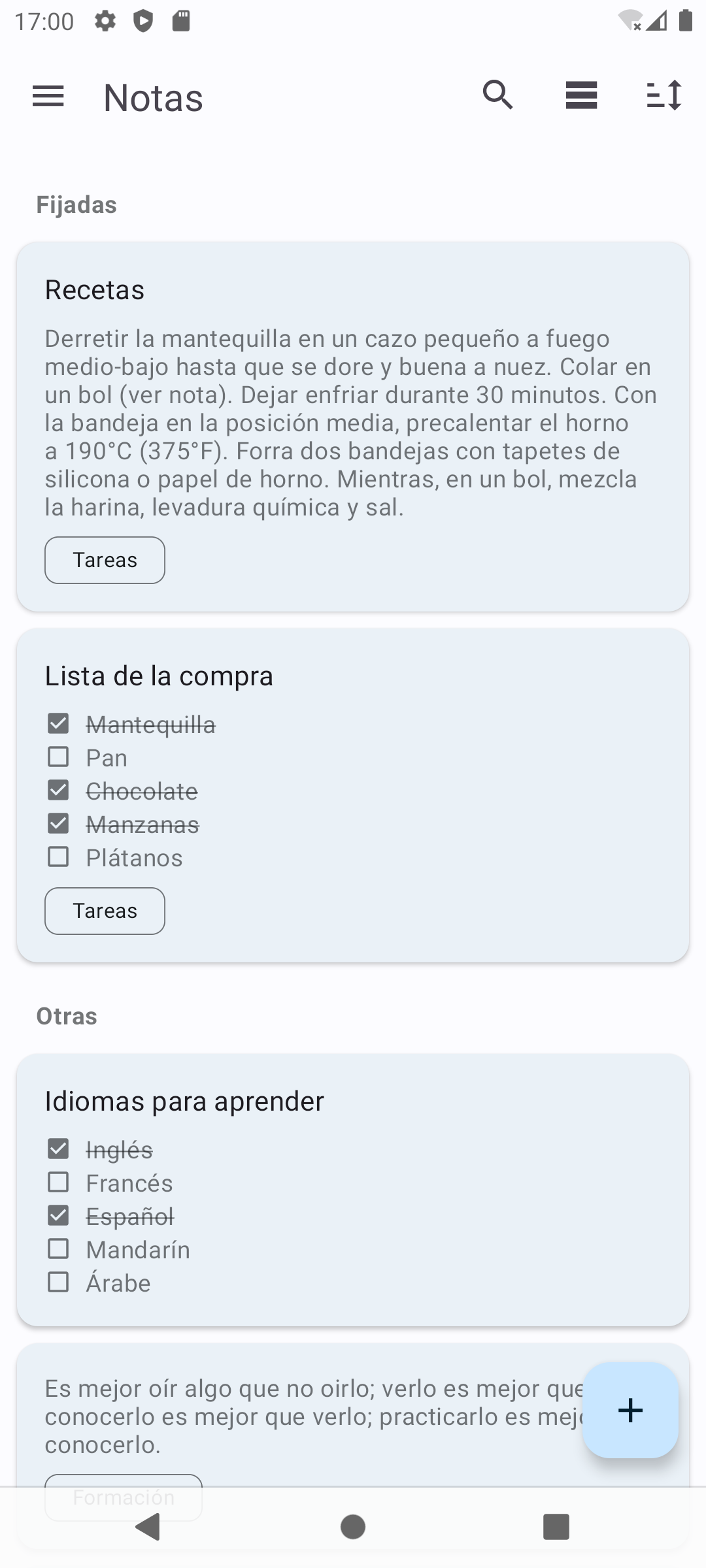The height and width of the screenshot is (1568, 706).
Task: Check off Plátanos in the shopping list
Action: [58, 857]
